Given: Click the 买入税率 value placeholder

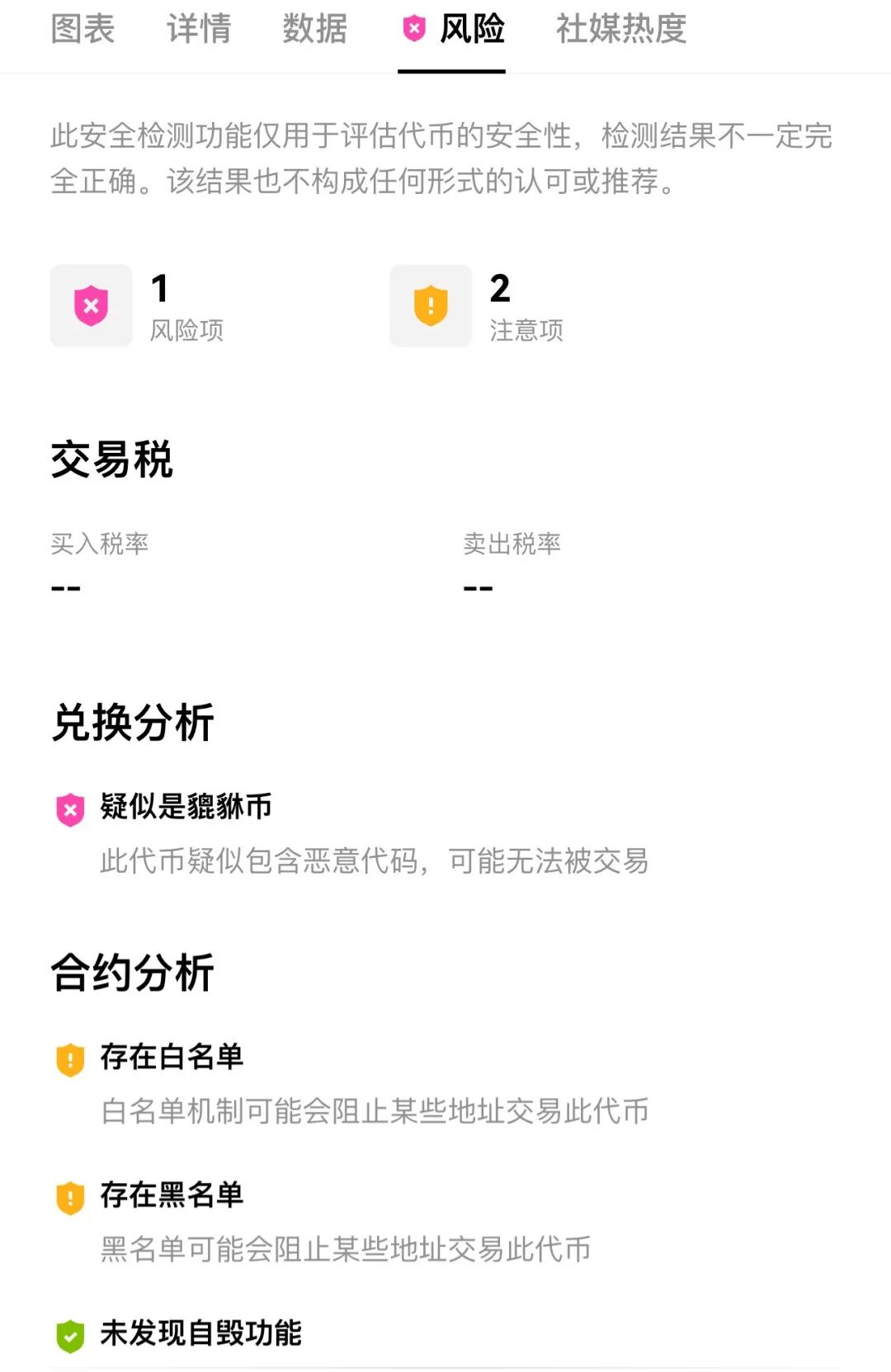Looking at the screenshot, I should pyautogui.click(x=68, y=586).
